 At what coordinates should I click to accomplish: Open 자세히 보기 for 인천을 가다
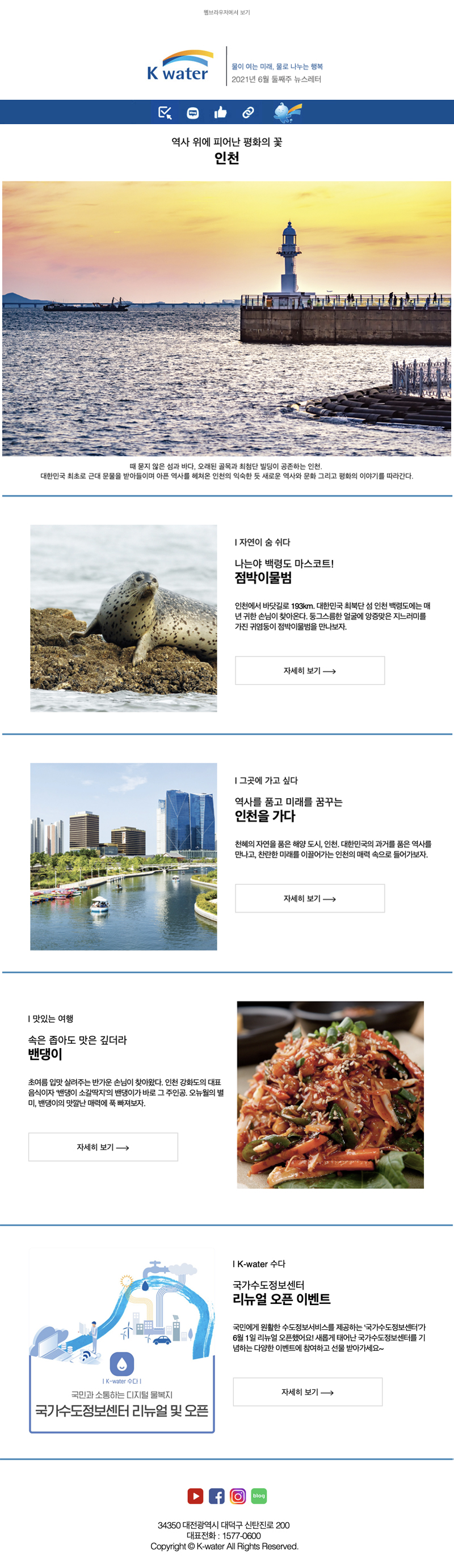(310, 898)
